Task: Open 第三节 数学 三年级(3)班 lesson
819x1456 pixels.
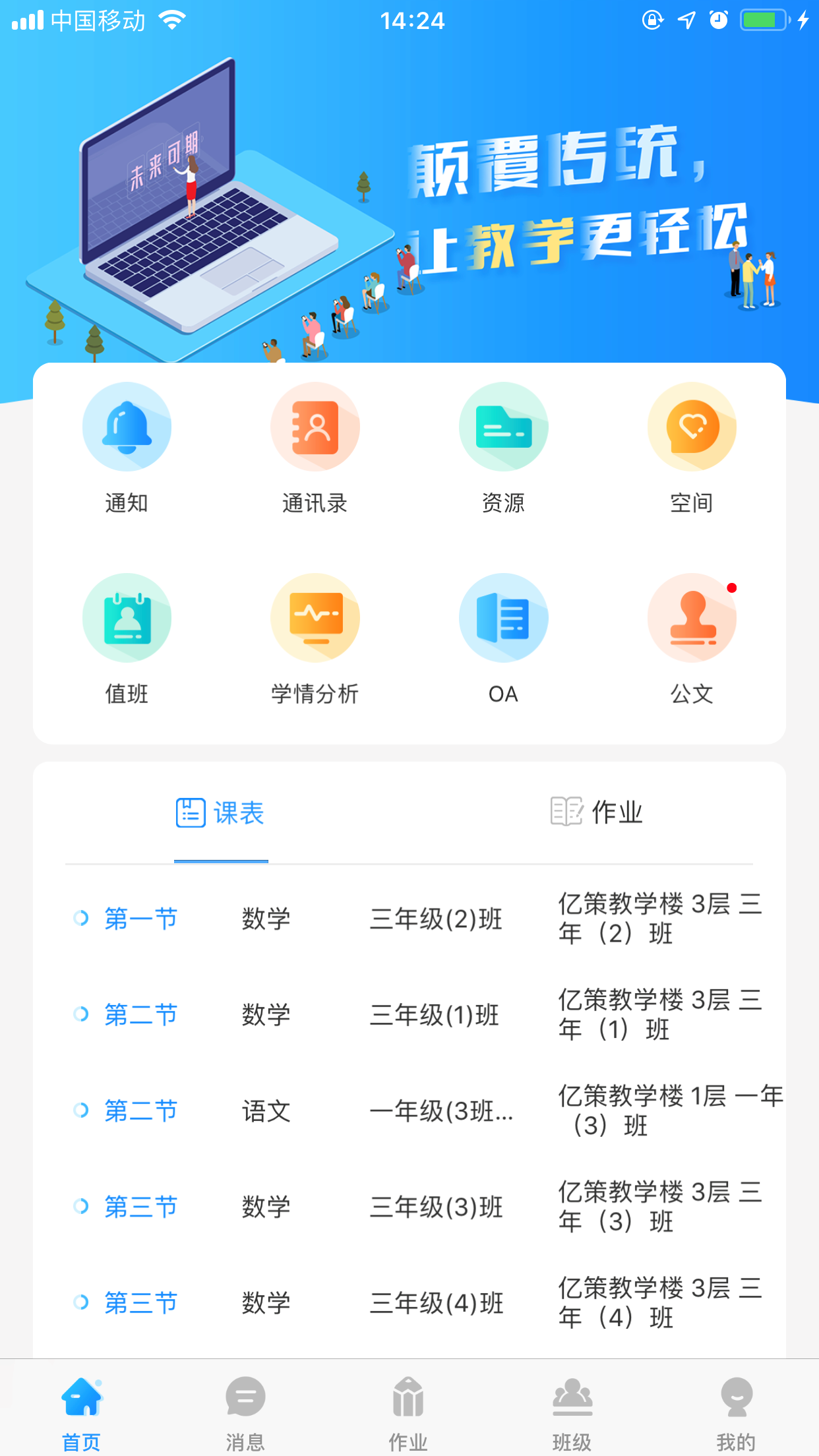Action: tap(409, 1207)
